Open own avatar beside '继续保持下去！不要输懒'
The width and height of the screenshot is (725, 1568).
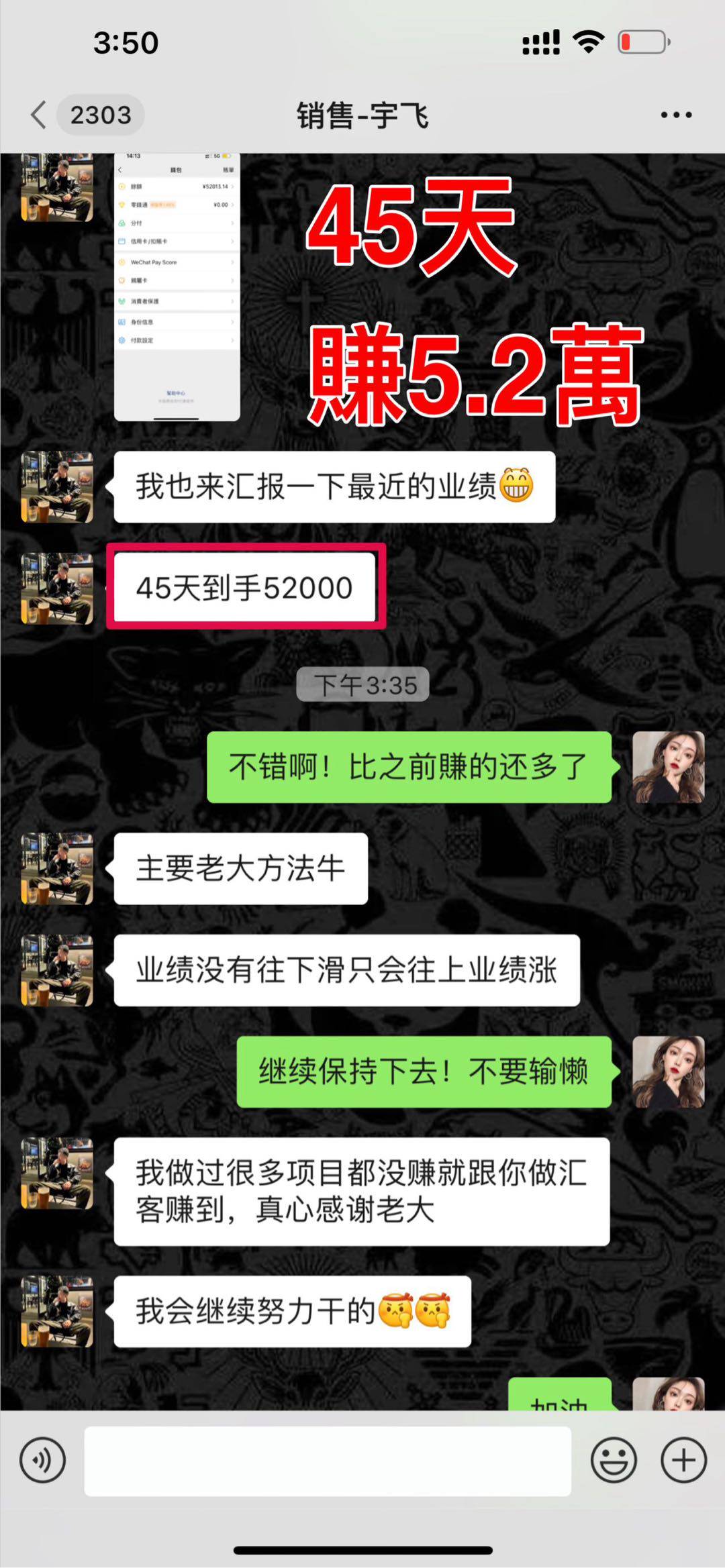click(x=669, y=1072)
